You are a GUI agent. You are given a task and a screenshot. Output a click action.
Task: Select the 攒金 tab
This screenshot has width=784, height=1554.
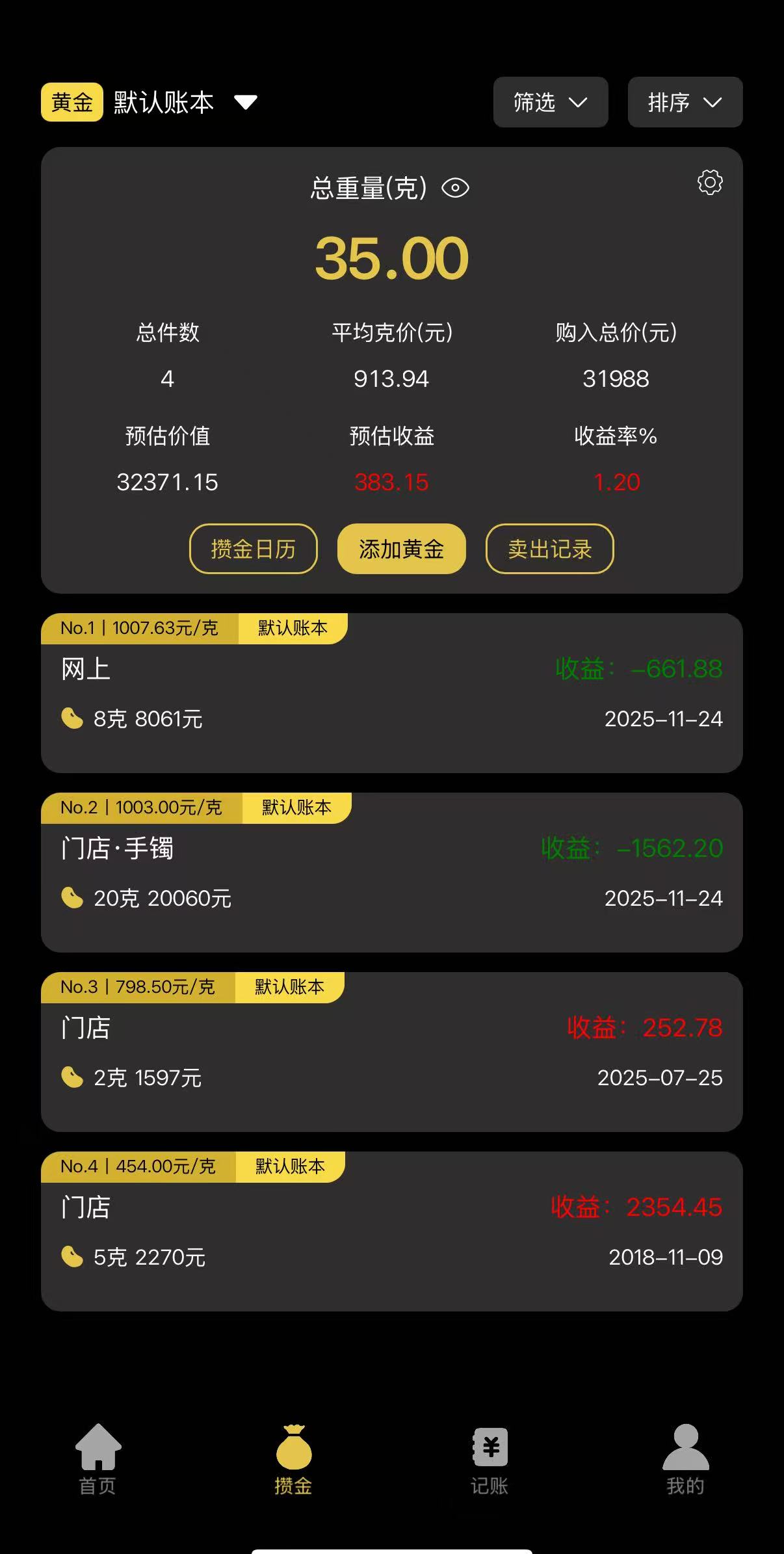coord(294,1455)
